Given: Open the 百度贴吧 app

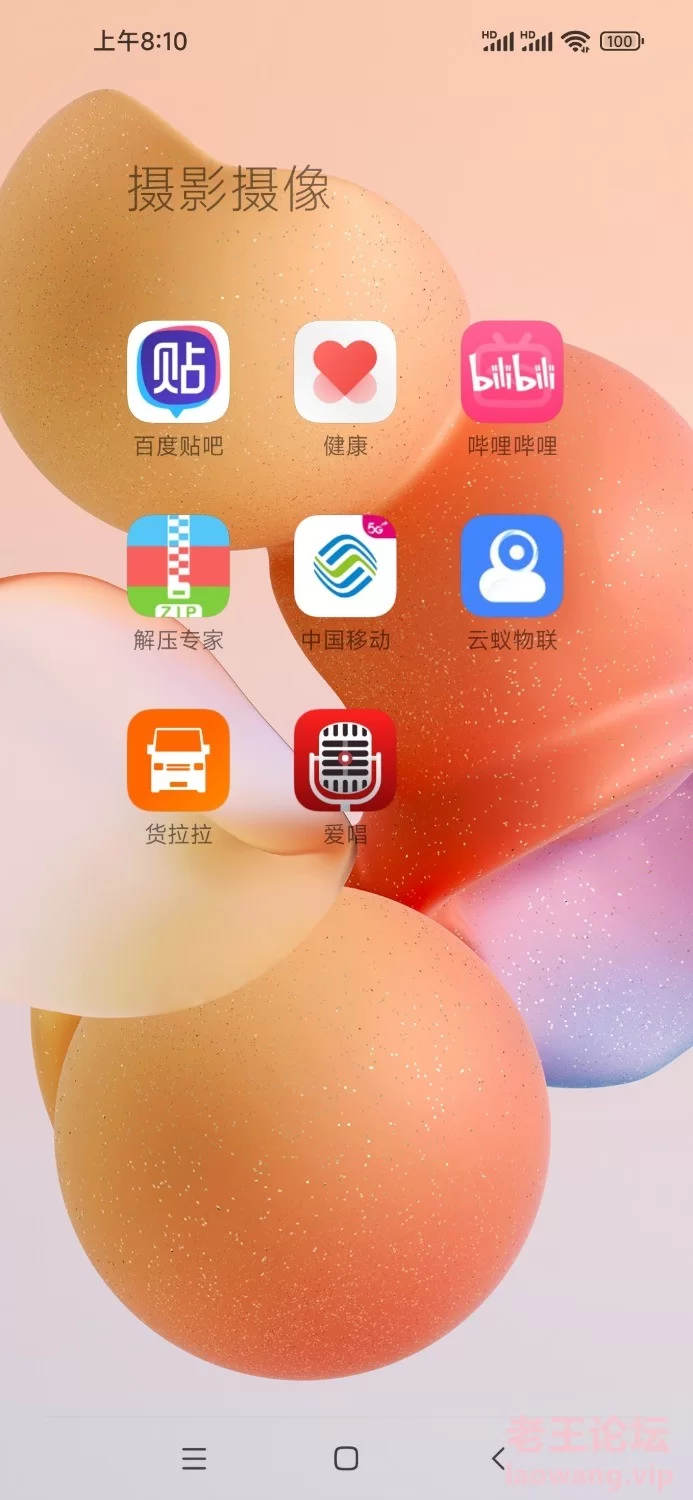Looking at the screenshot, I should pos(178,372).
